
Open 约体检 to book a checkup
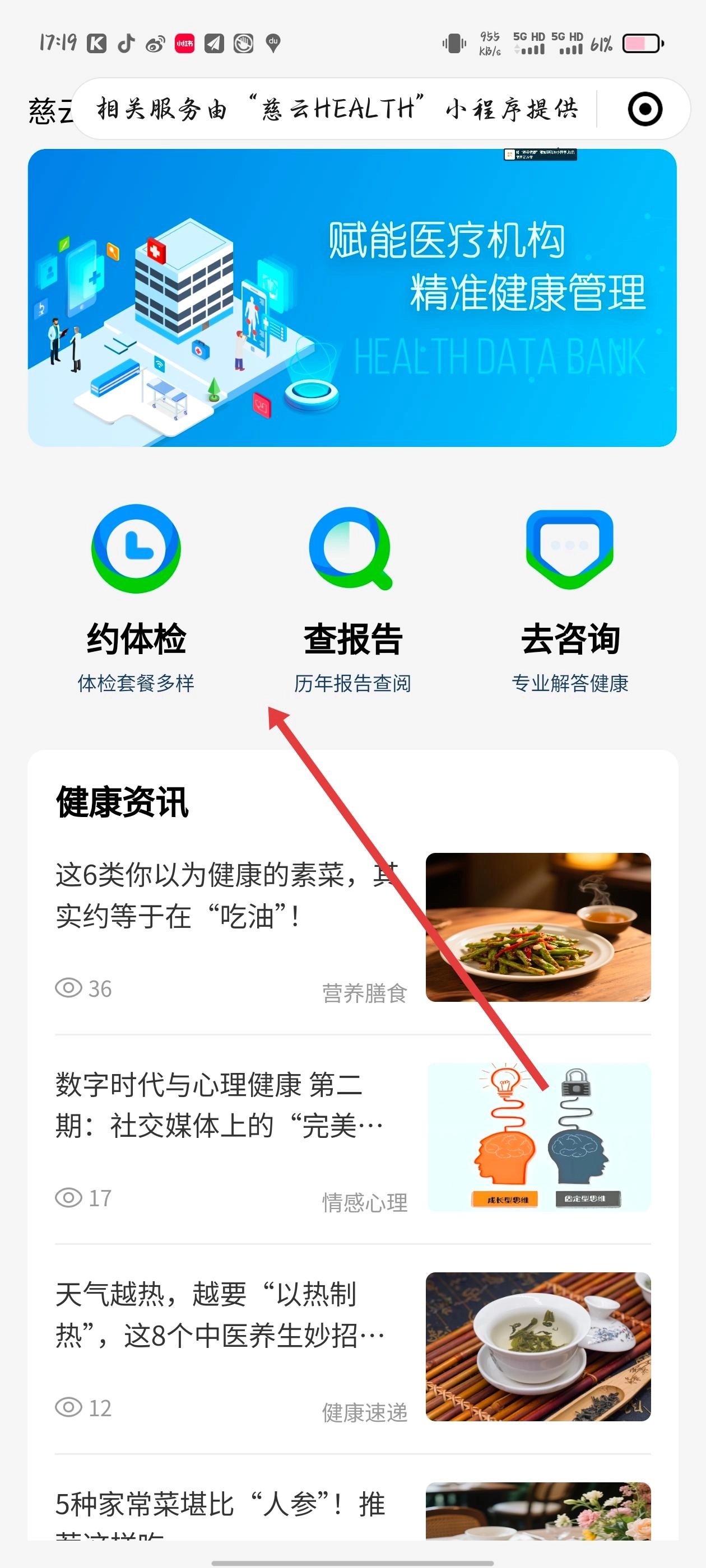[136, 598]
